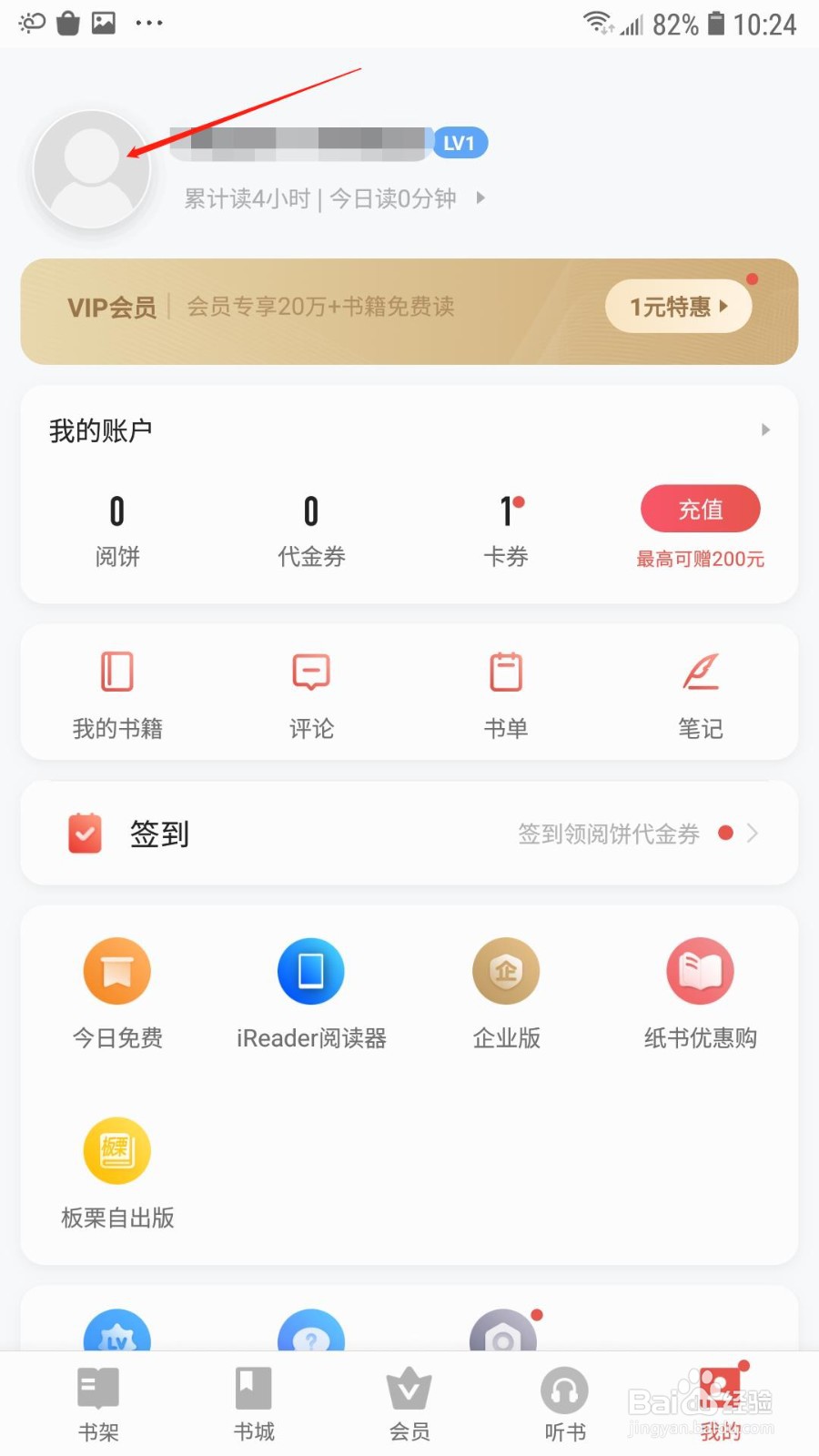The height and width of the screenshot is (1456, 819).
Task: Open the 卡券 coupons
Action: (506, 531)
